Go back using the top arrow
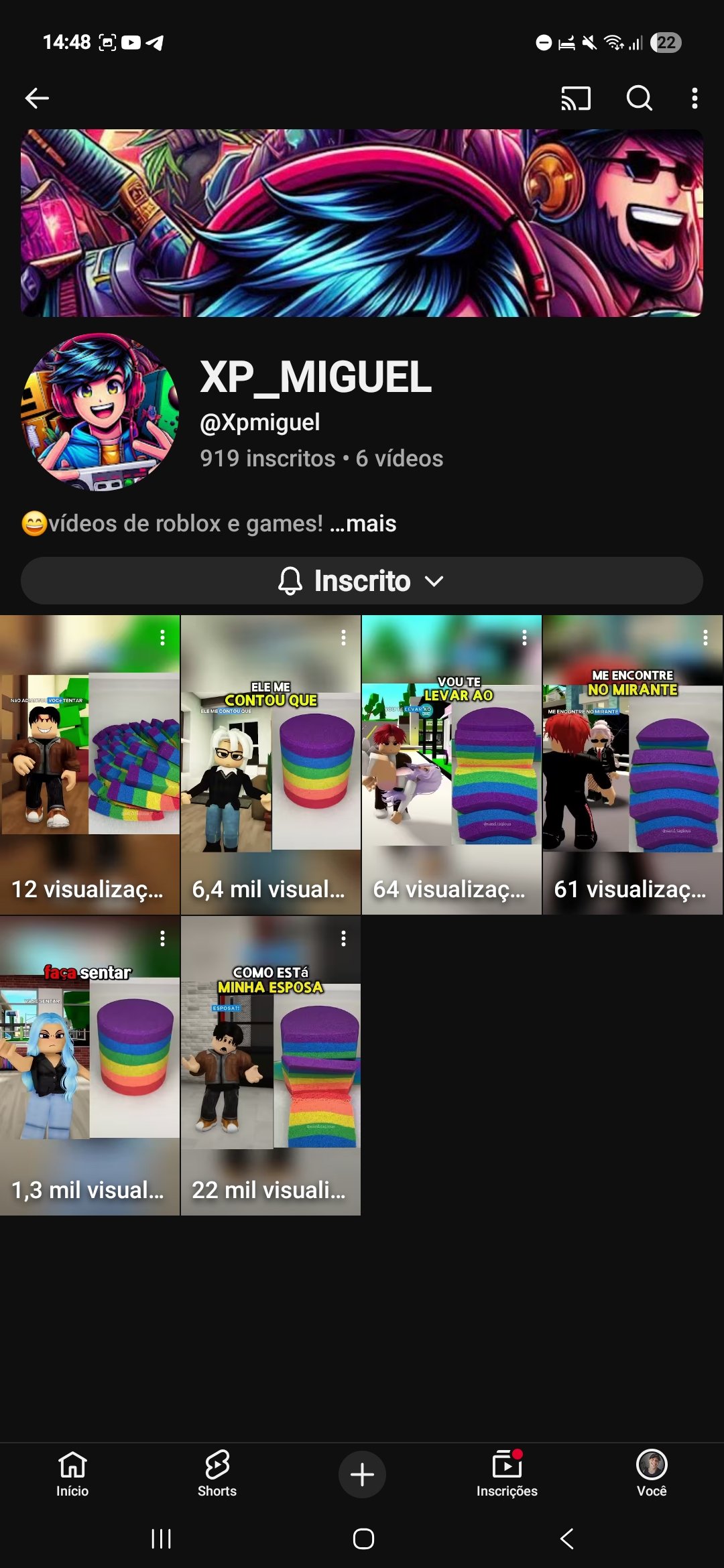This screenshot has width=724, height=1568. tap(37, 99)
